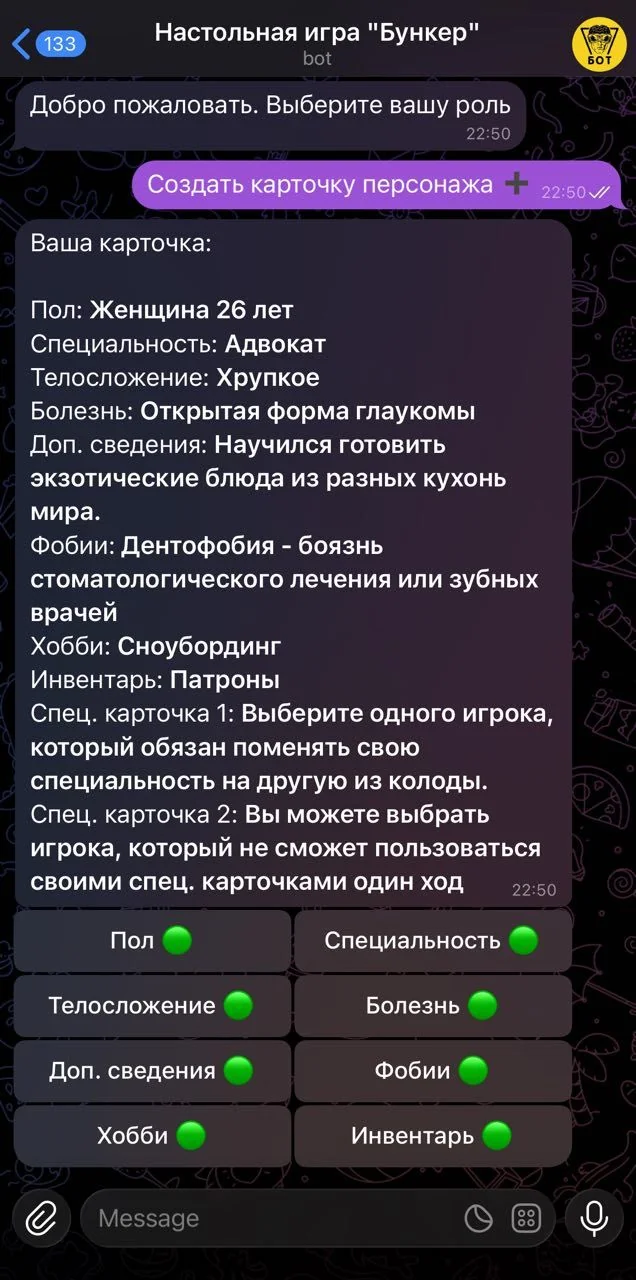Toggle the bot keyboard icon
Screen dimensions: 636x1280
[x=526, y=1218]
